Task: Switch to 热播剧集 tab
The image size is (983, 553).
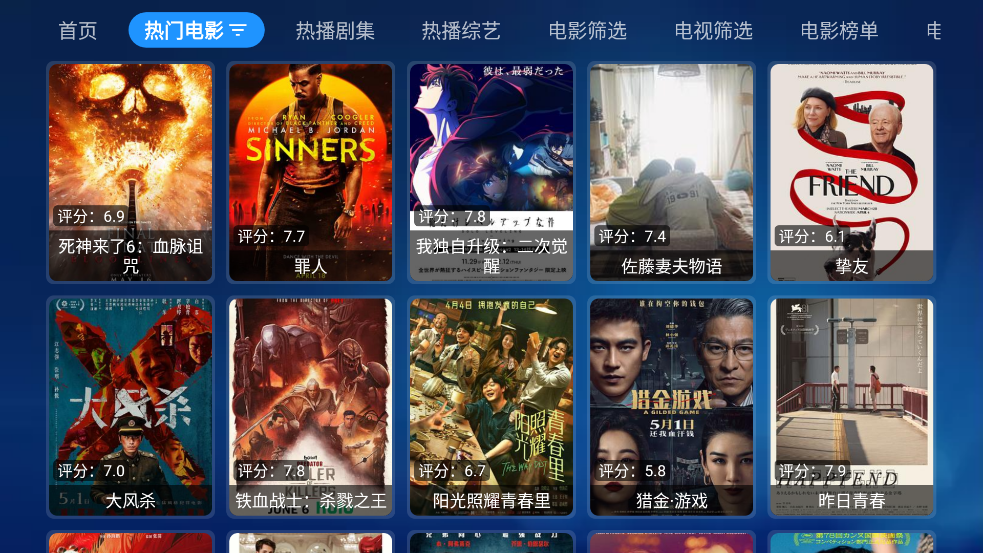Action: pos(335,31)
